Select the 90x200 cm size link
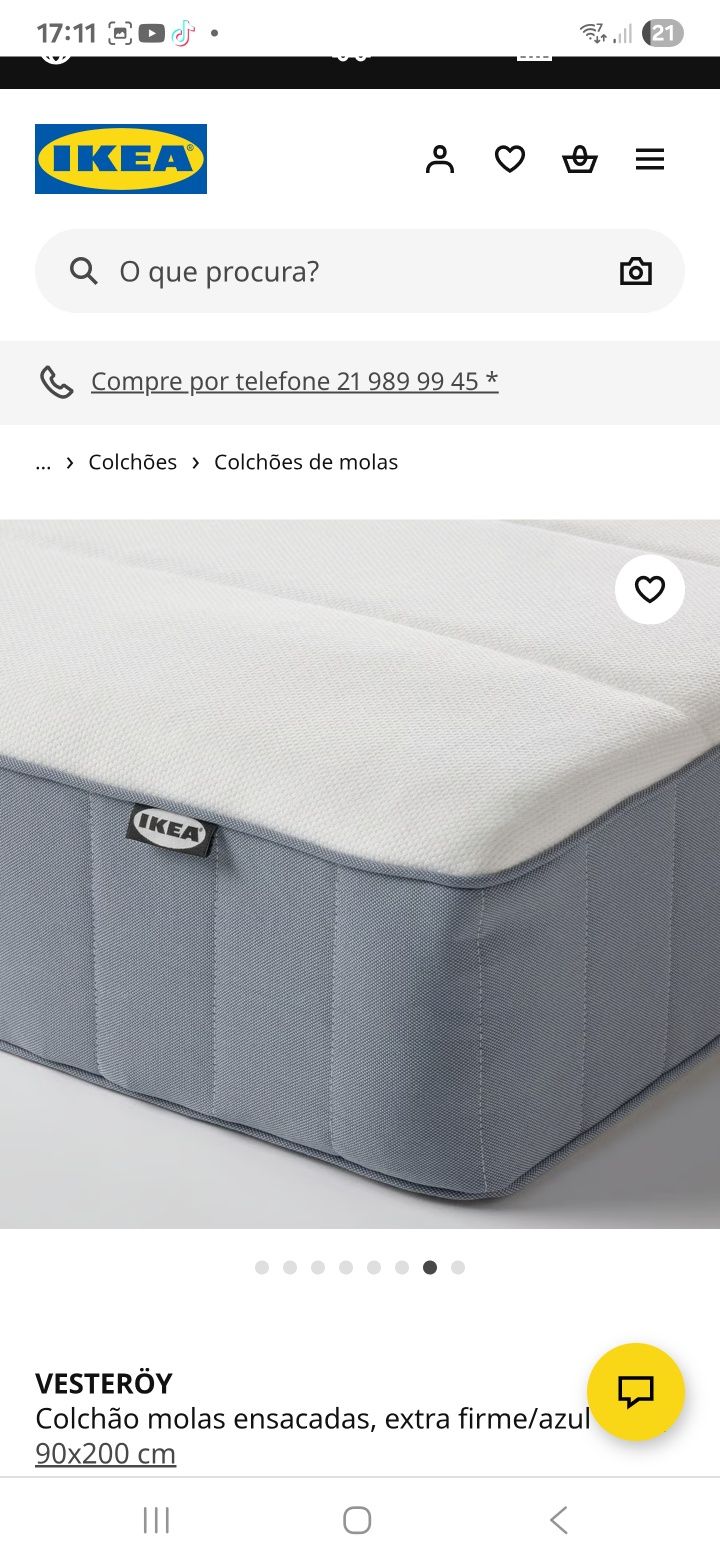The height and width of the screenshot is (1560, 720). 105,1453
